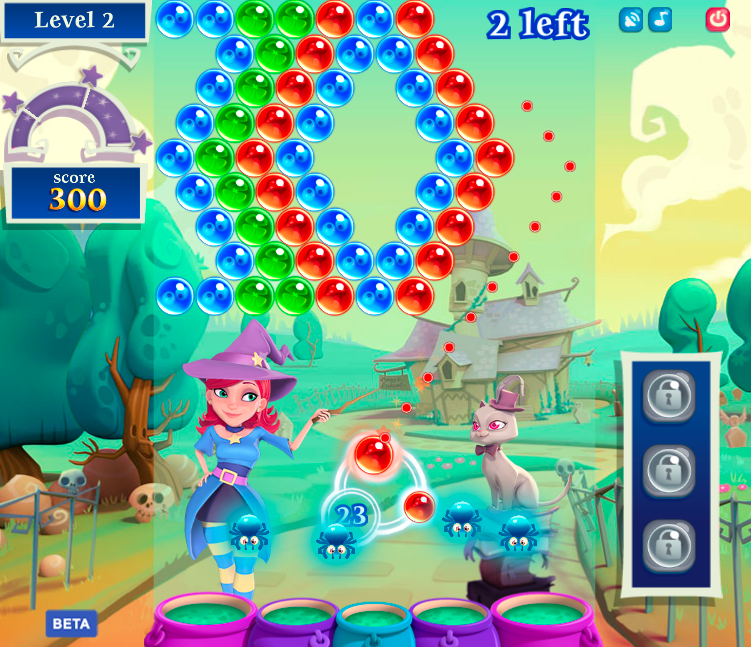Open the first locked booster slot
Viewport: 752px width, 647px height.
click(667, 393)
